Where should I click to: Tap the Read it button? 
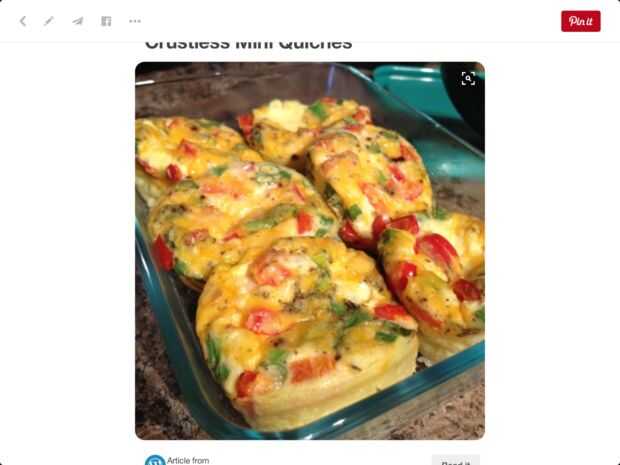[455, 461]
